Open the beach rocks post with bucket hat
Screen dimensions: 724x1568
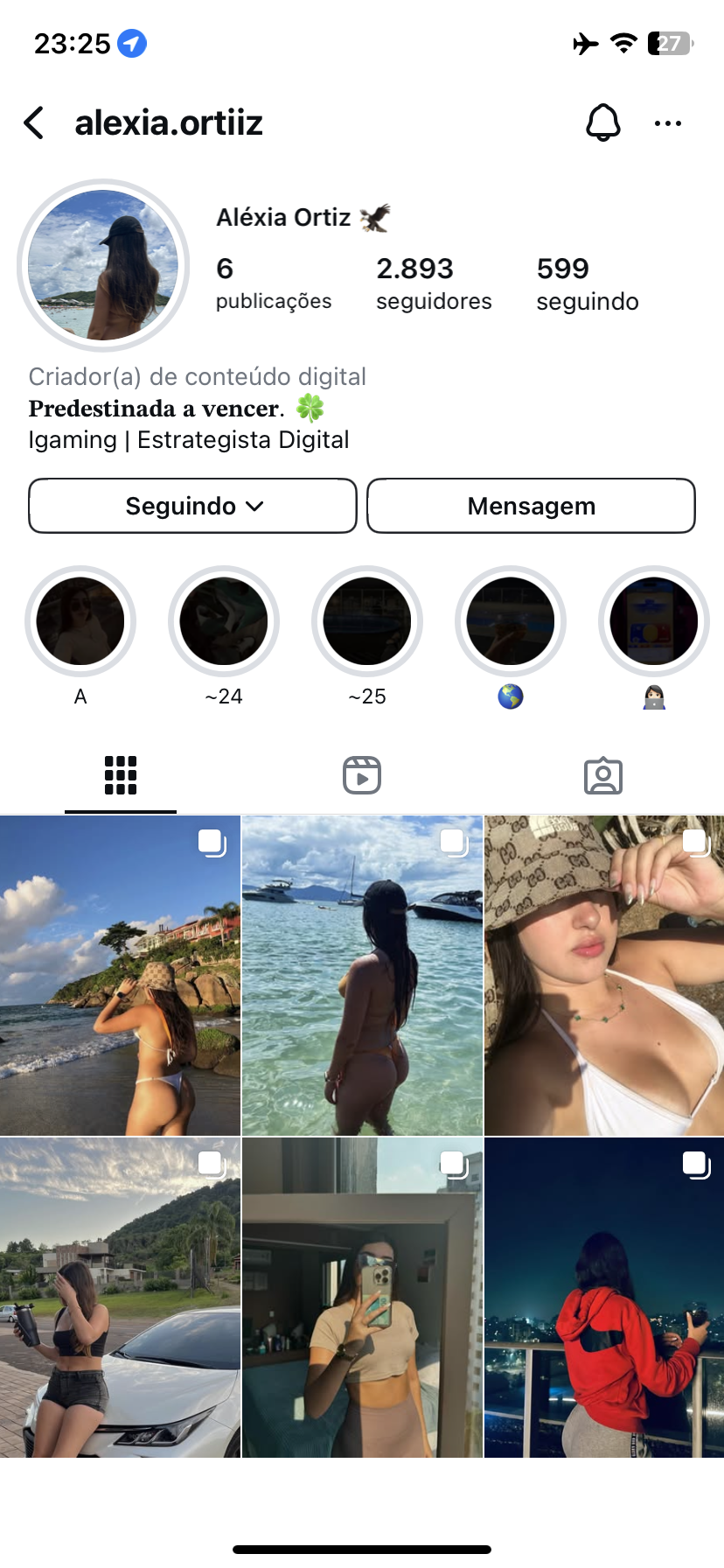coord(120,976)
